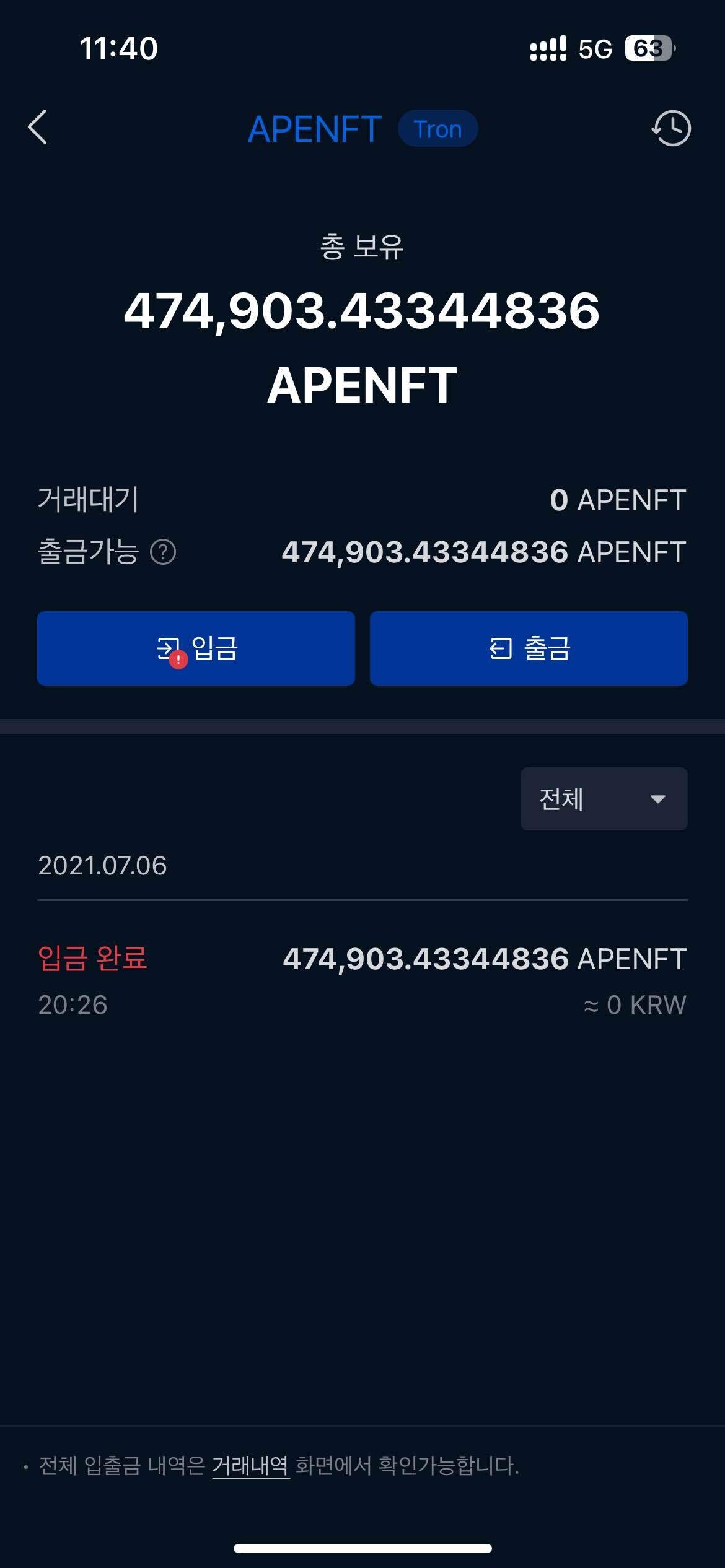This screenshot has height=1568, width=725.
Task: Tap the total APENFT balance amount
Action: (x=361, y=315)
